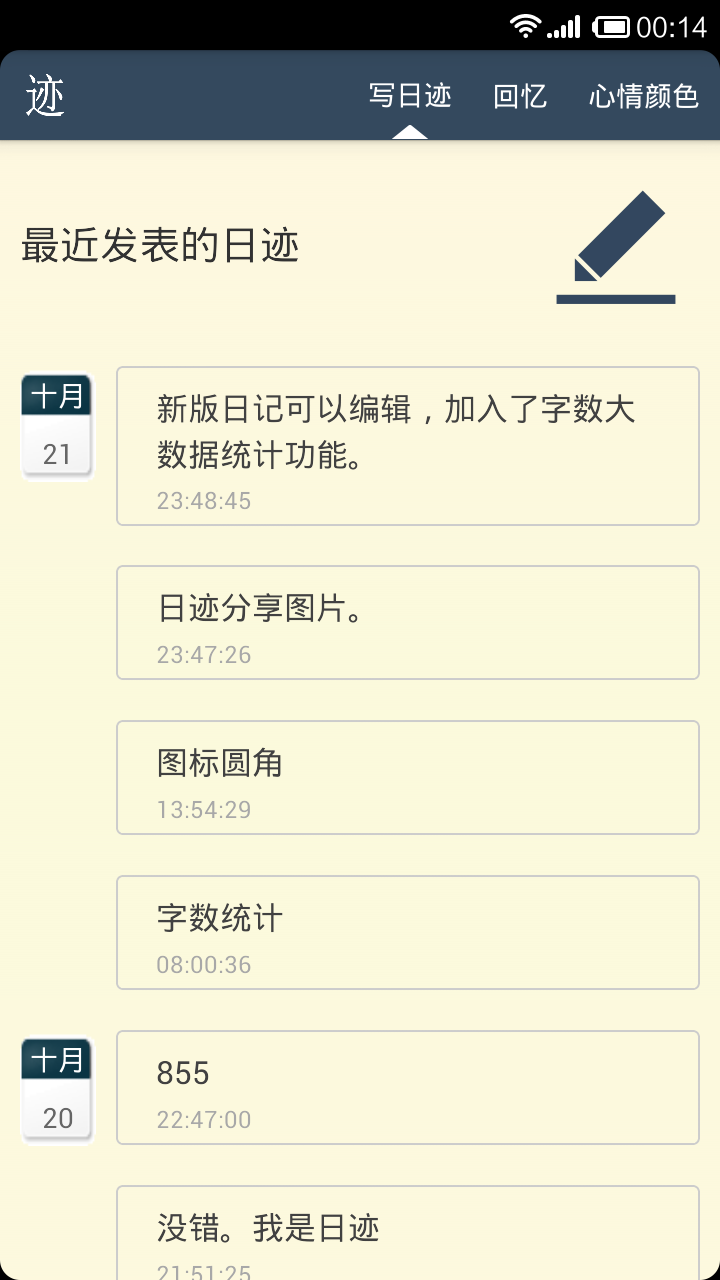Open the entry starting with 新版日记可以编辑
The height and width of the screenshot is (1280, 720).
coord(407,445)
